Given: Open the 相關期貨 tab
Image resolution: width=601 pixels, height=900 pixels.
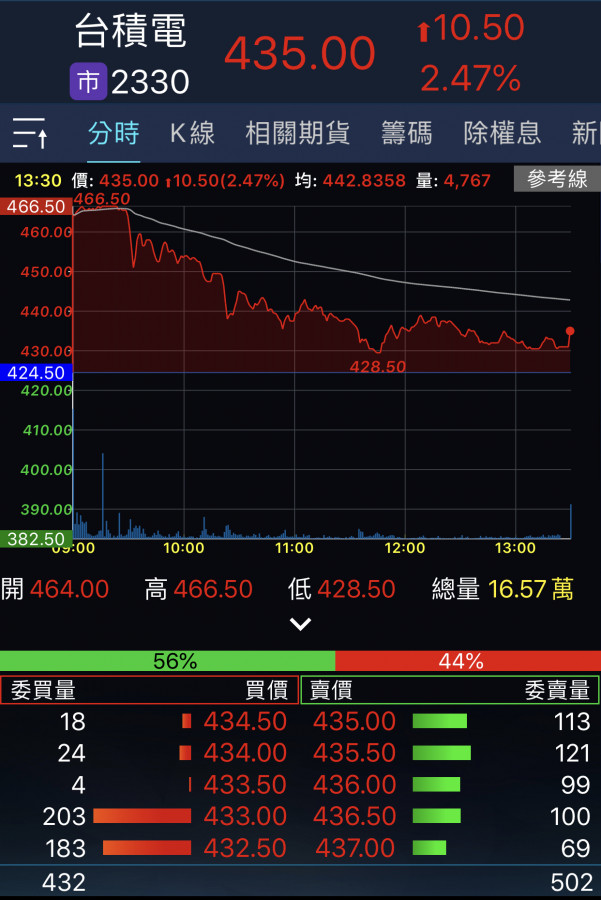Looking at the screenshot, I should [297, 133].
